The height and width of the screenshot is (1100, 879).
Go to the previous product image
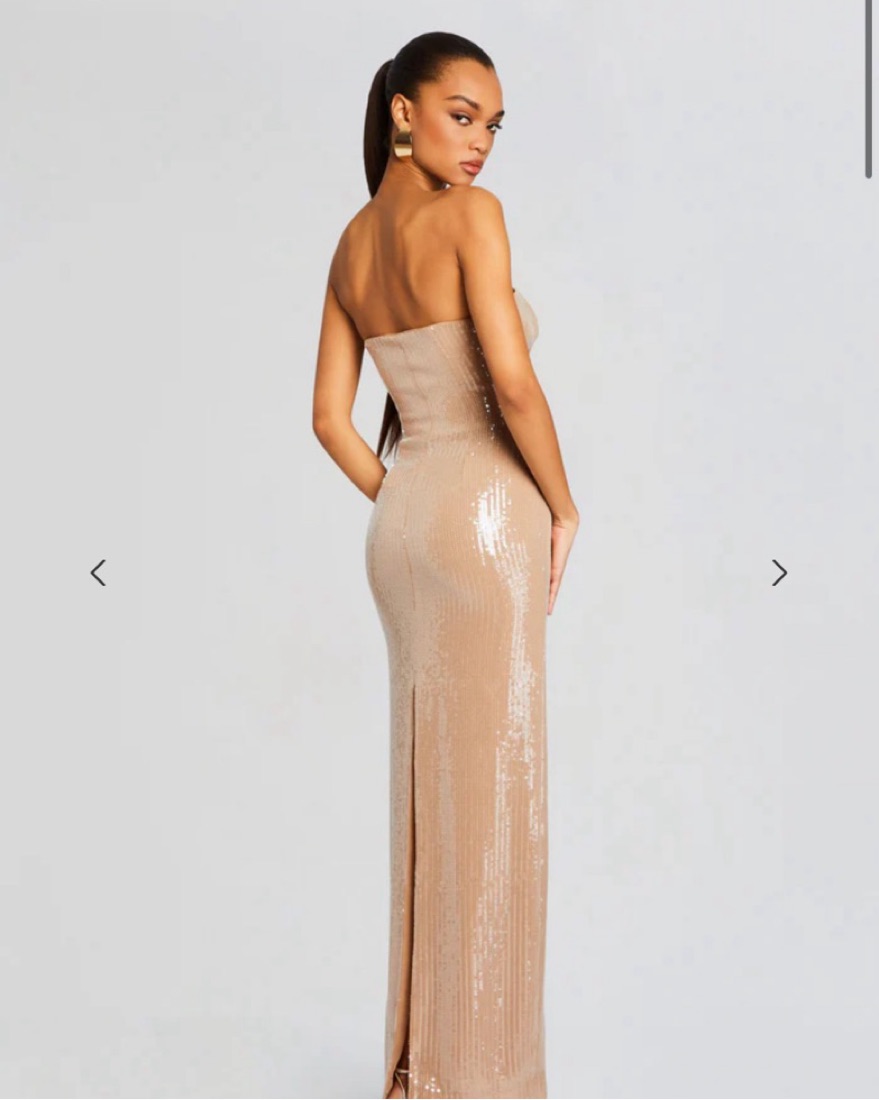(98, 573)
